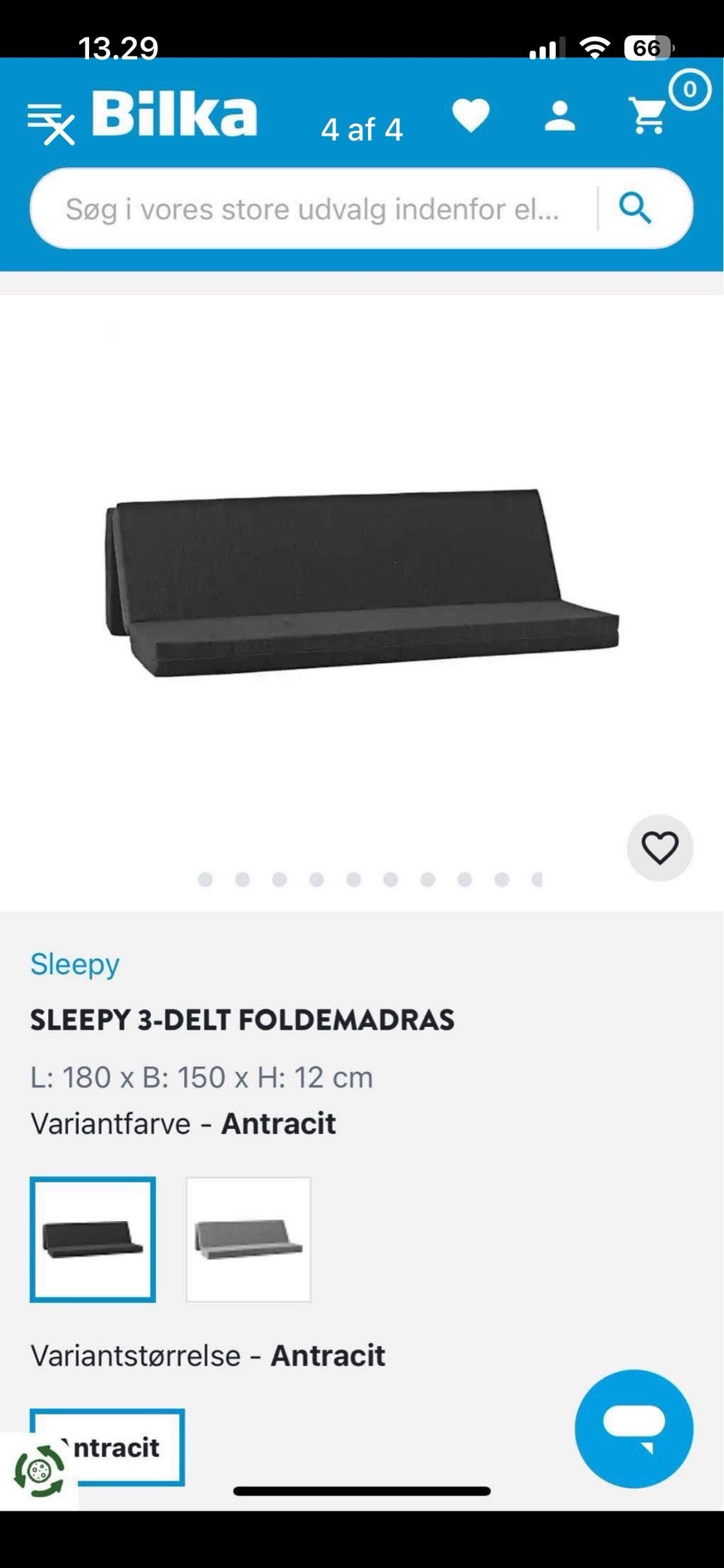Screen dimensions: 724x1568
Task: Open the user account profile
Action: [x=560, y=116]
